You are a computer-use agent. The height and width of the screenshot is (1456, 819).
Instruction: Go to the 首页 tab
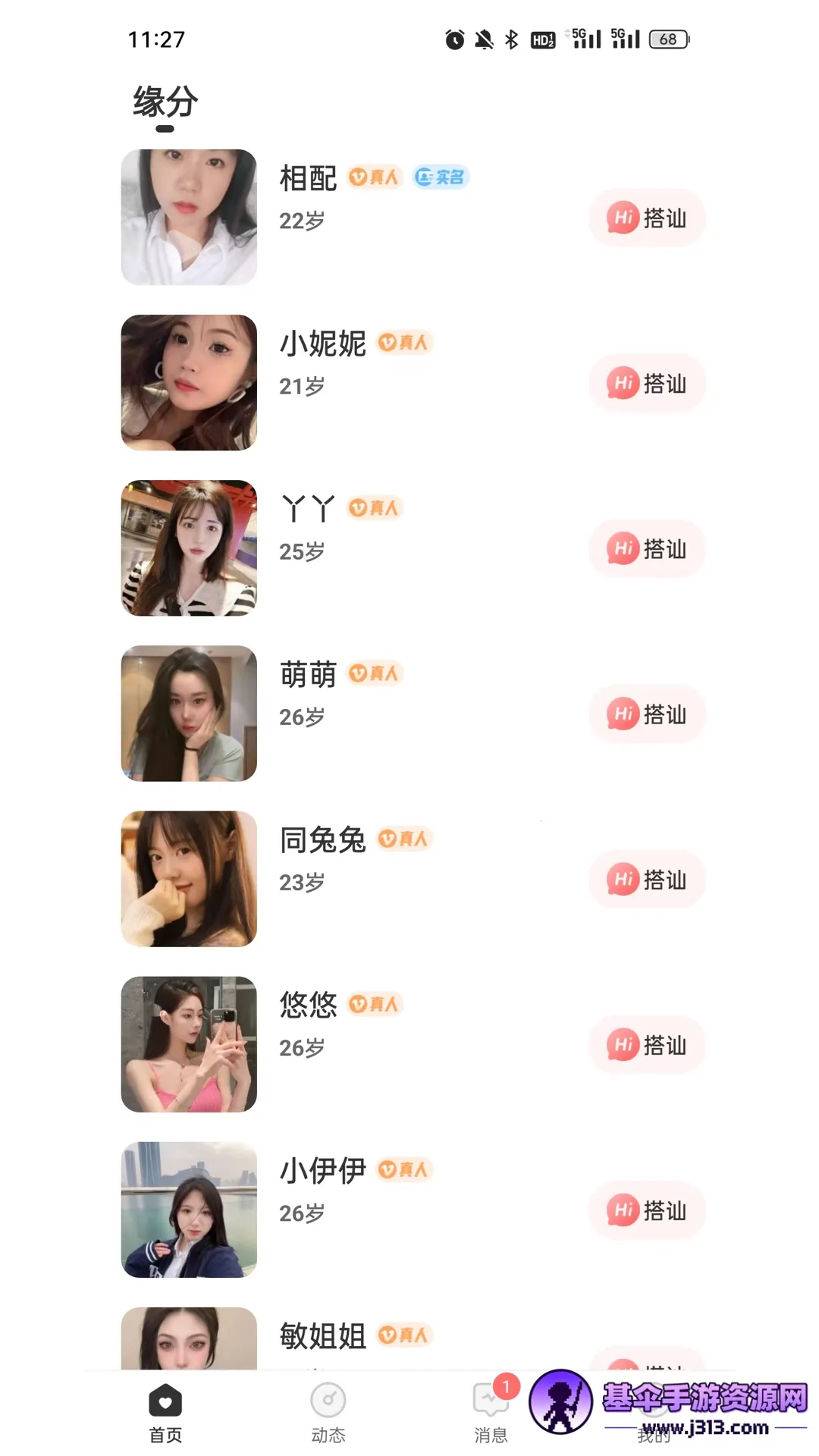pyautogui.click(x=165, y=1412)
